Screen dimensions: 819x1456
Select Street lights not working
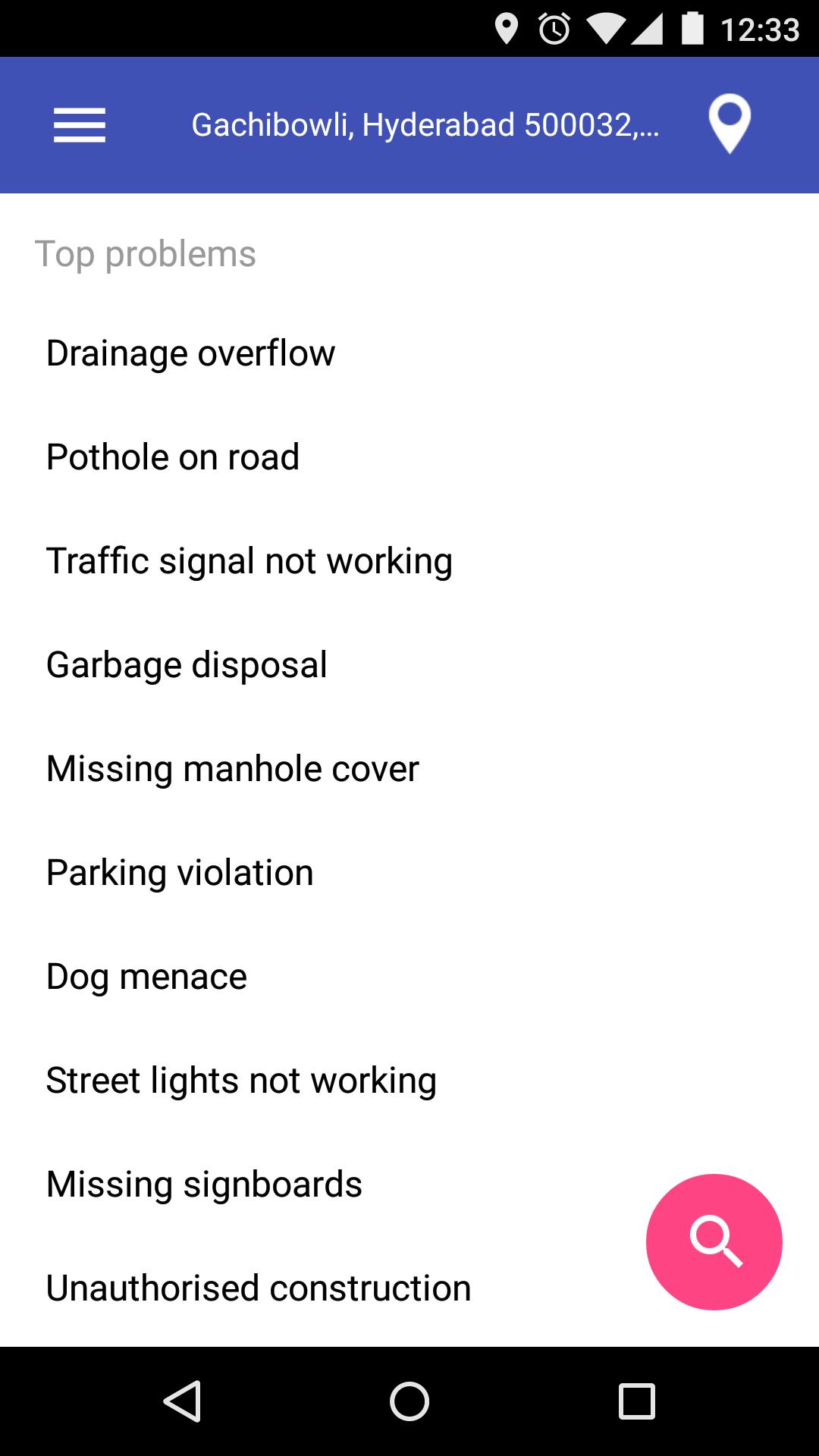241,1081
